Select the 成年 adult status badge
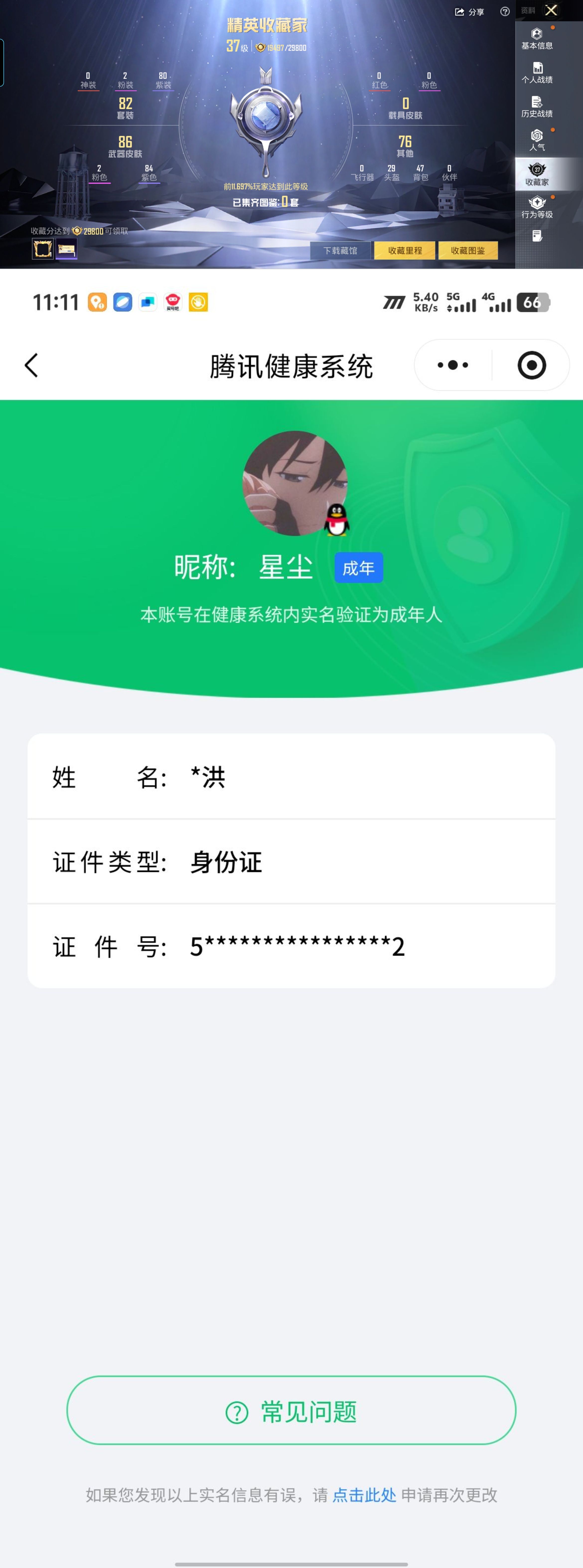This screenshot has width=583, height=1568. click(x=359, y=567)
